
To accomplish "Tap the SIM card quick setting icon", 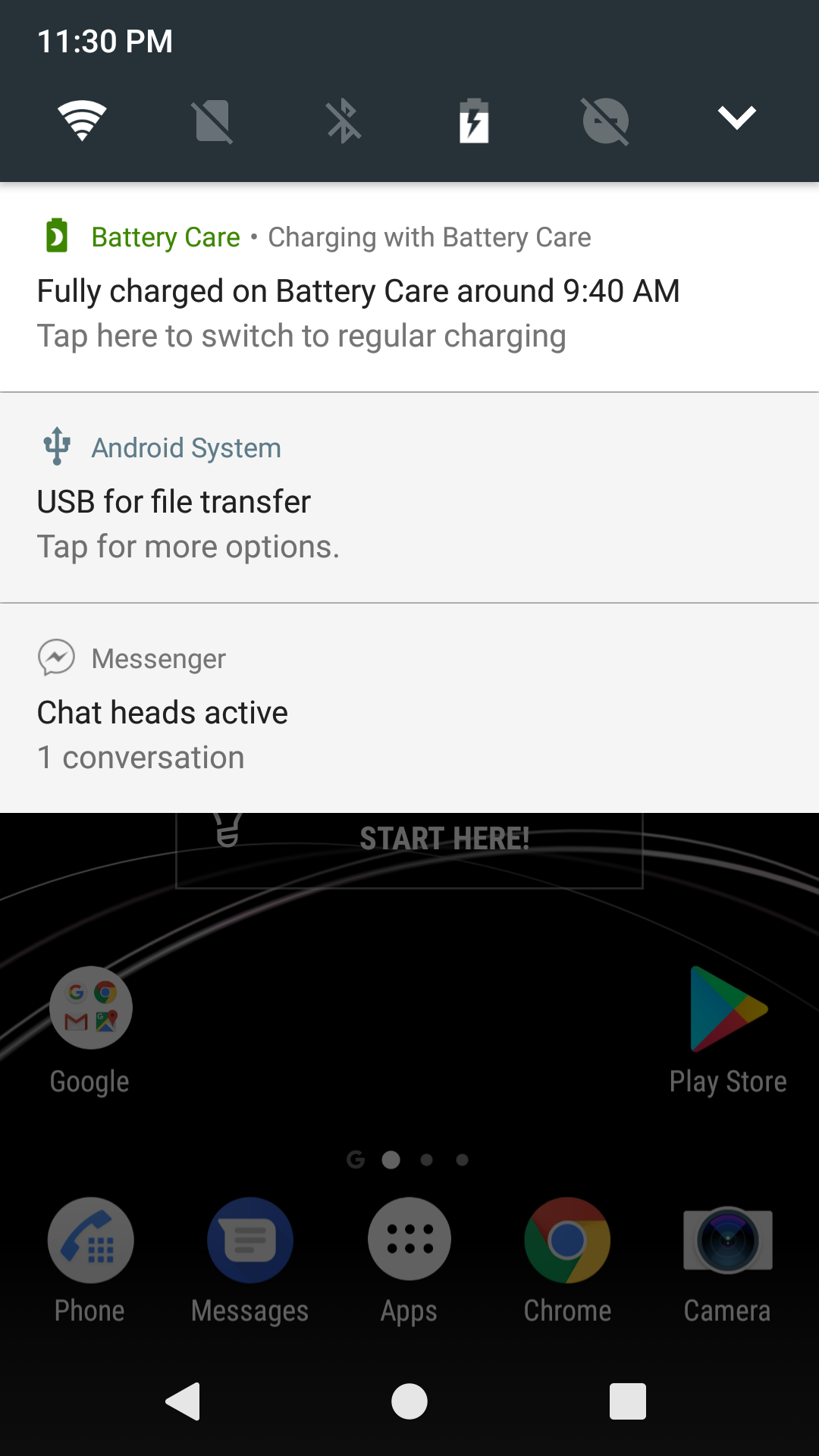I will coord(212,120).
